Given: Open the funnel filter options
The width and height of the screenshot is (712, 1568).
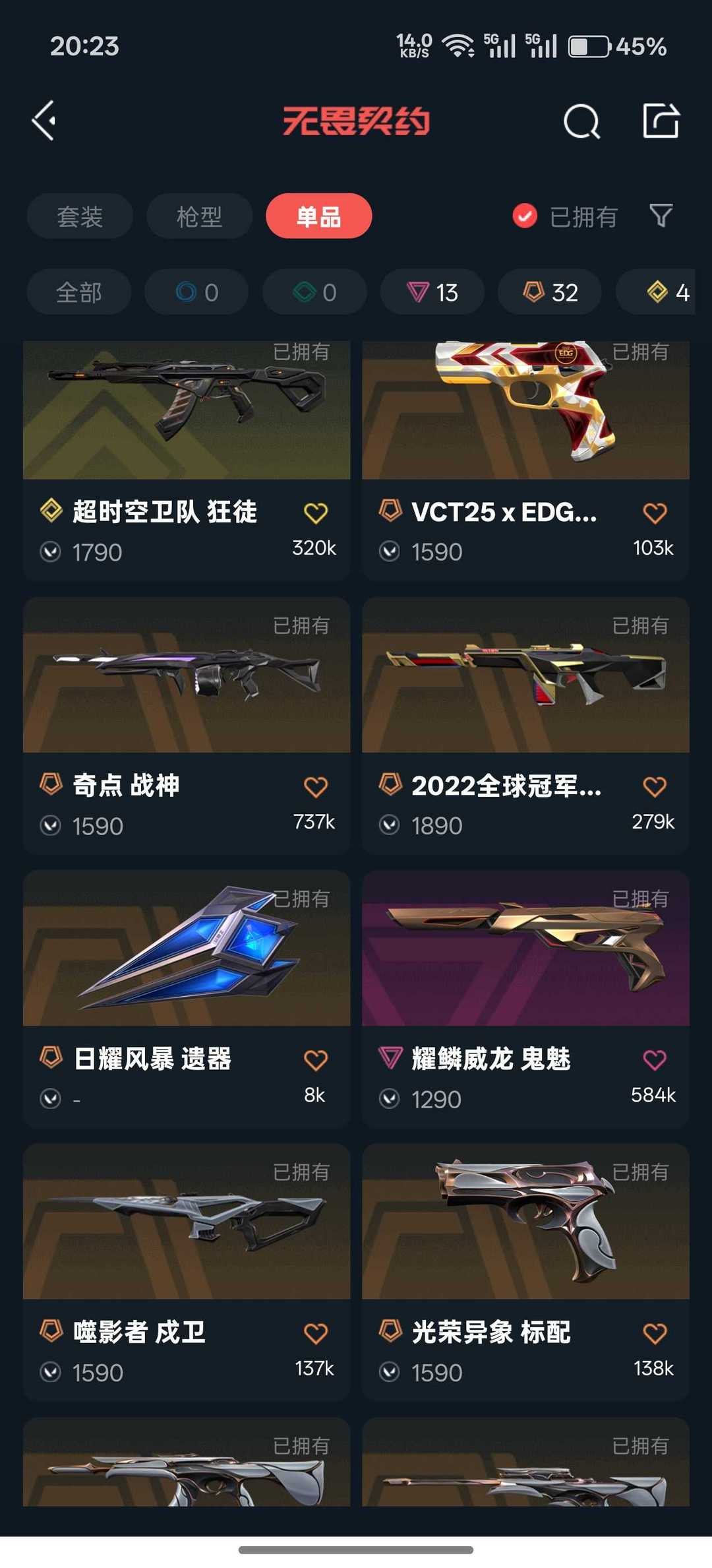Looking at the screenshot, I should click(x=661, y=216).
